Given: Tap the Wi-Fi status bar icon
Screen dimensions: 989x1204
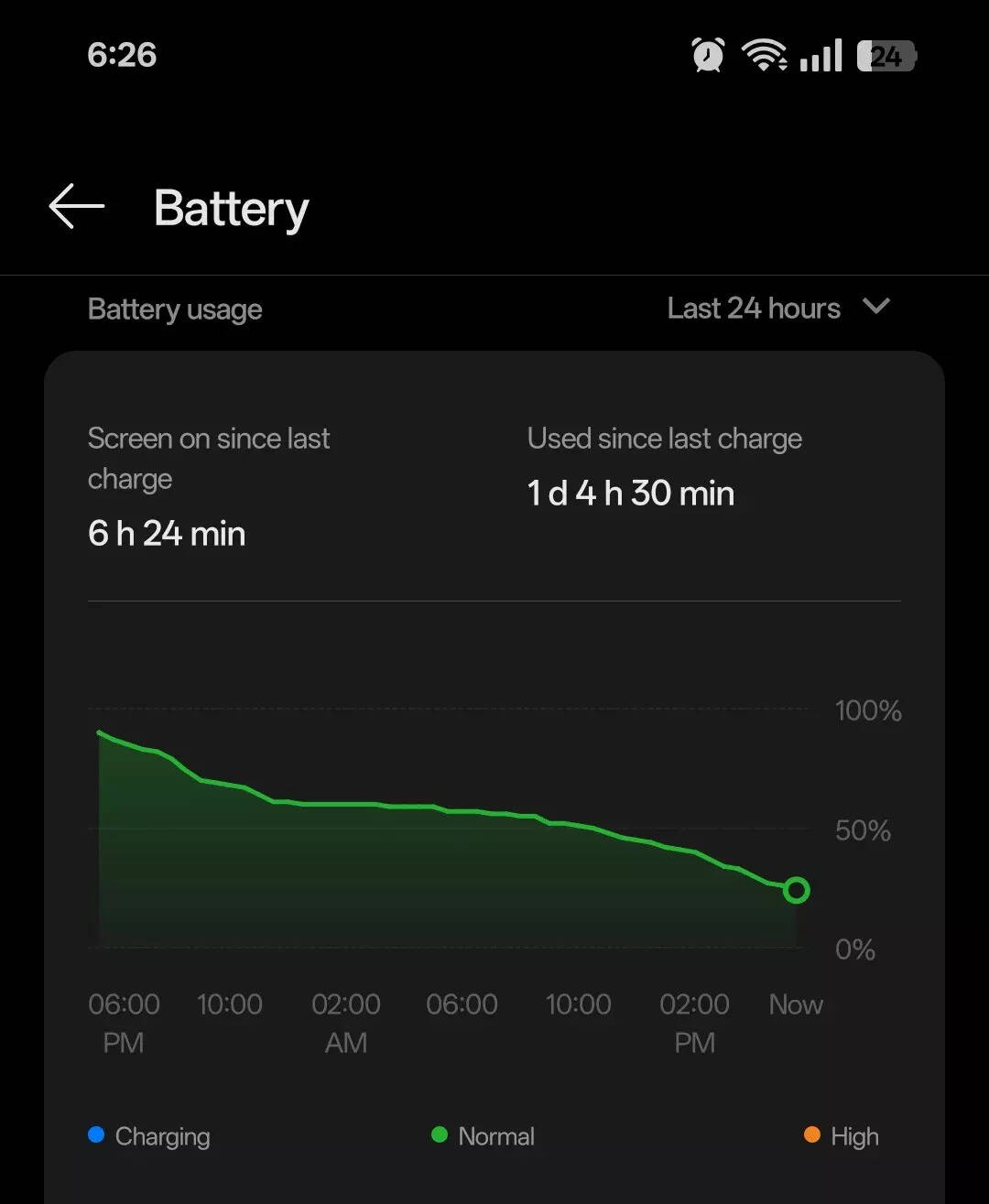Looking at the screenshot, I should (x=766, y=55).
